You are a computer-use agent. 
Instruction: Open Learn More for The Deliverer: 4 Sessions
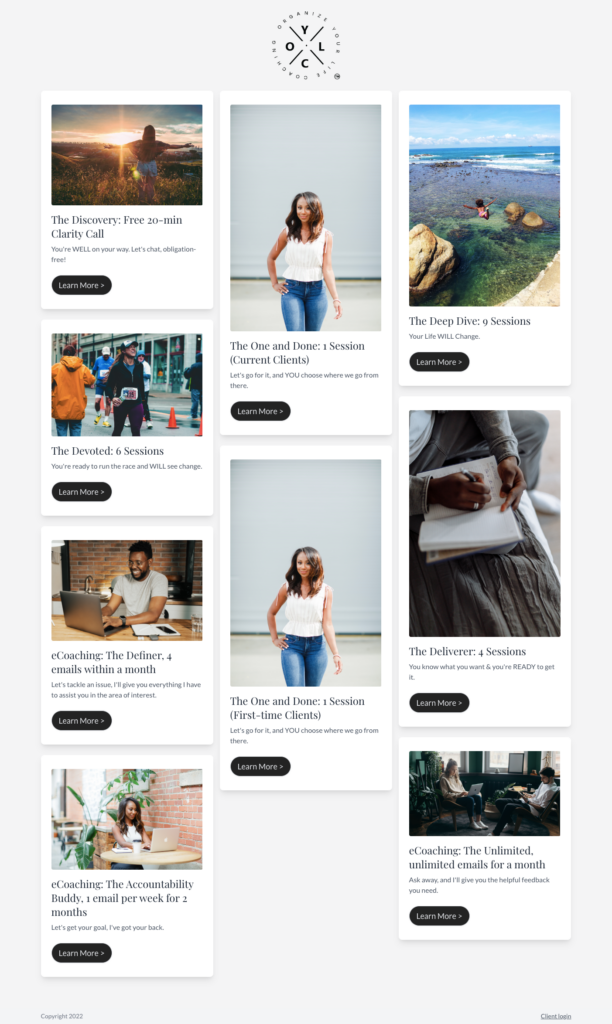[439, 703]
